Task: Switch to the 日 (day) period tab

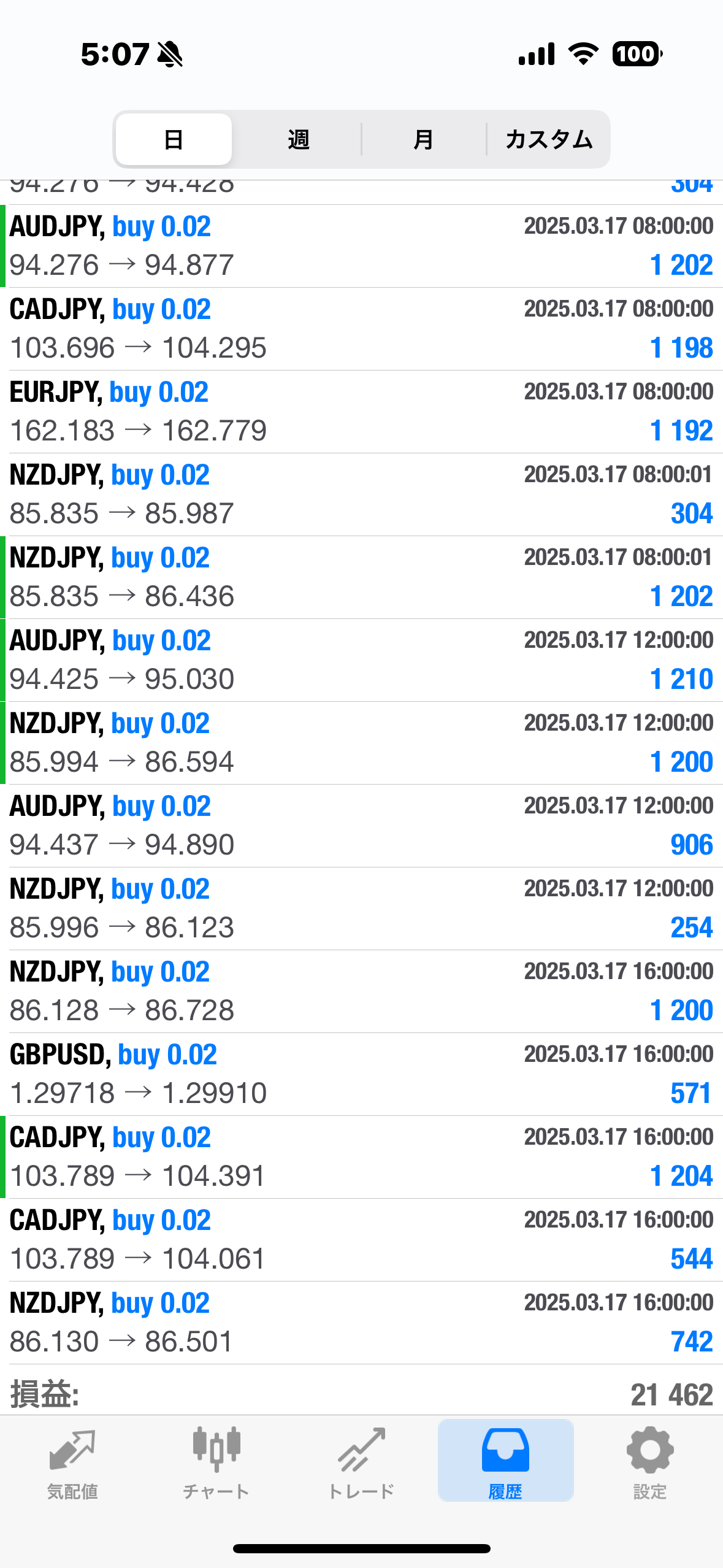Action: click(x=174, y=140)
